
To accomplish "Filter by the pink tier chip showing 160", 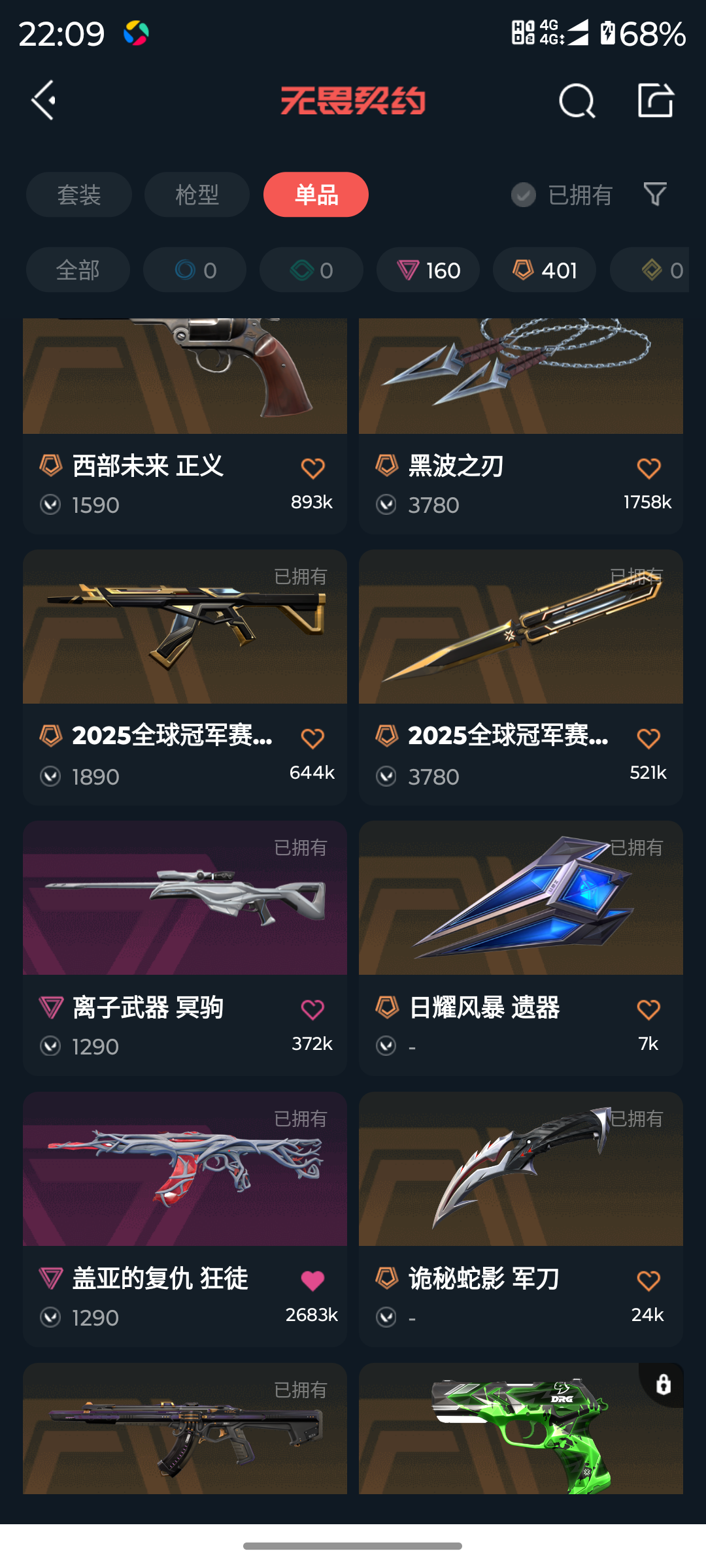I will (428, 270).
